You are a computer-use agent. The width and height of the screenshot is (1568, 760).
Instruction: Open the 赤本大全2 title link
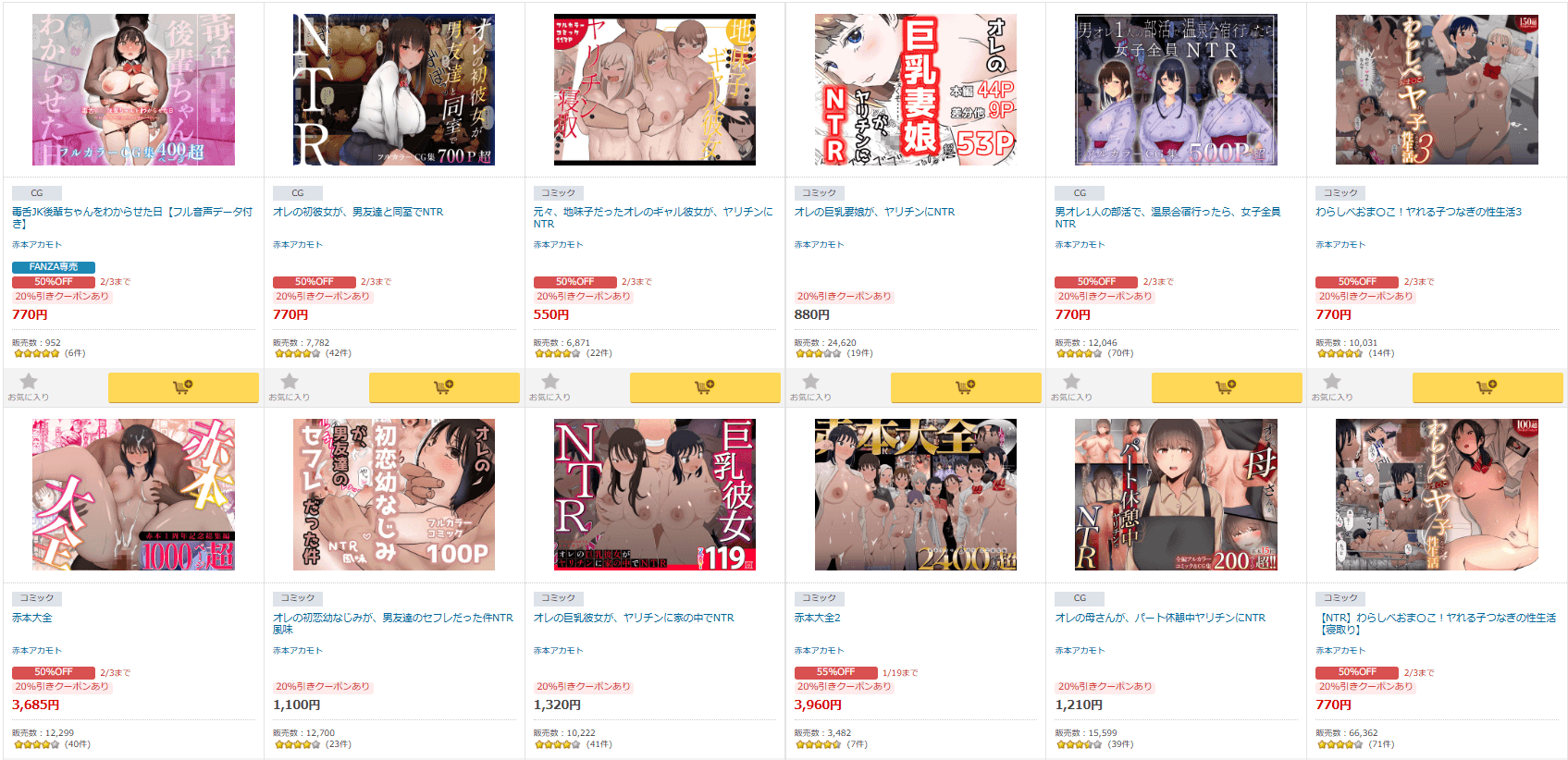click(818, 618)
